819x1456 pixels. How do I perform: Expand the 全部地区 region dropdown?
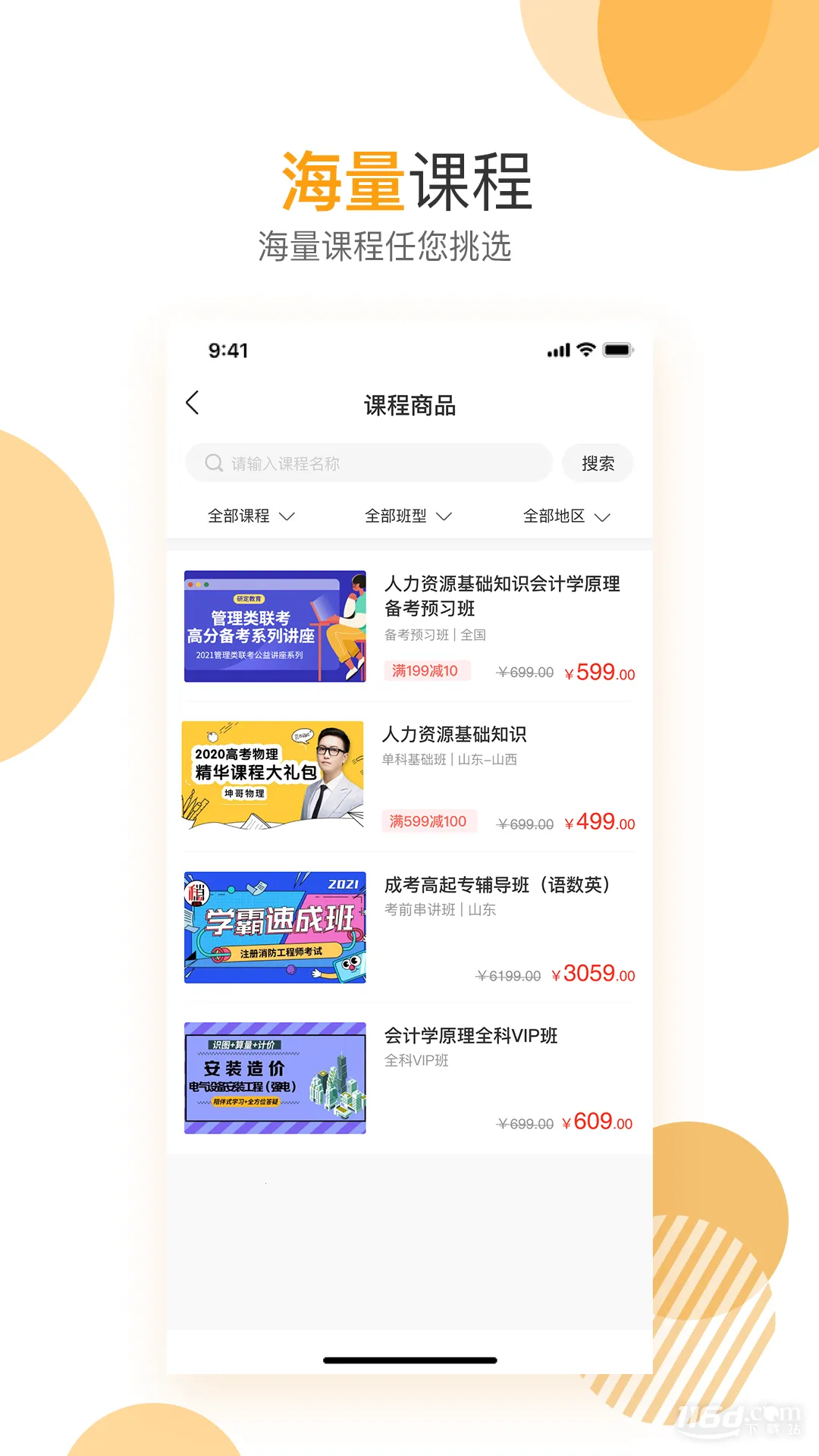pyautogui.click(x=566, y=516)
